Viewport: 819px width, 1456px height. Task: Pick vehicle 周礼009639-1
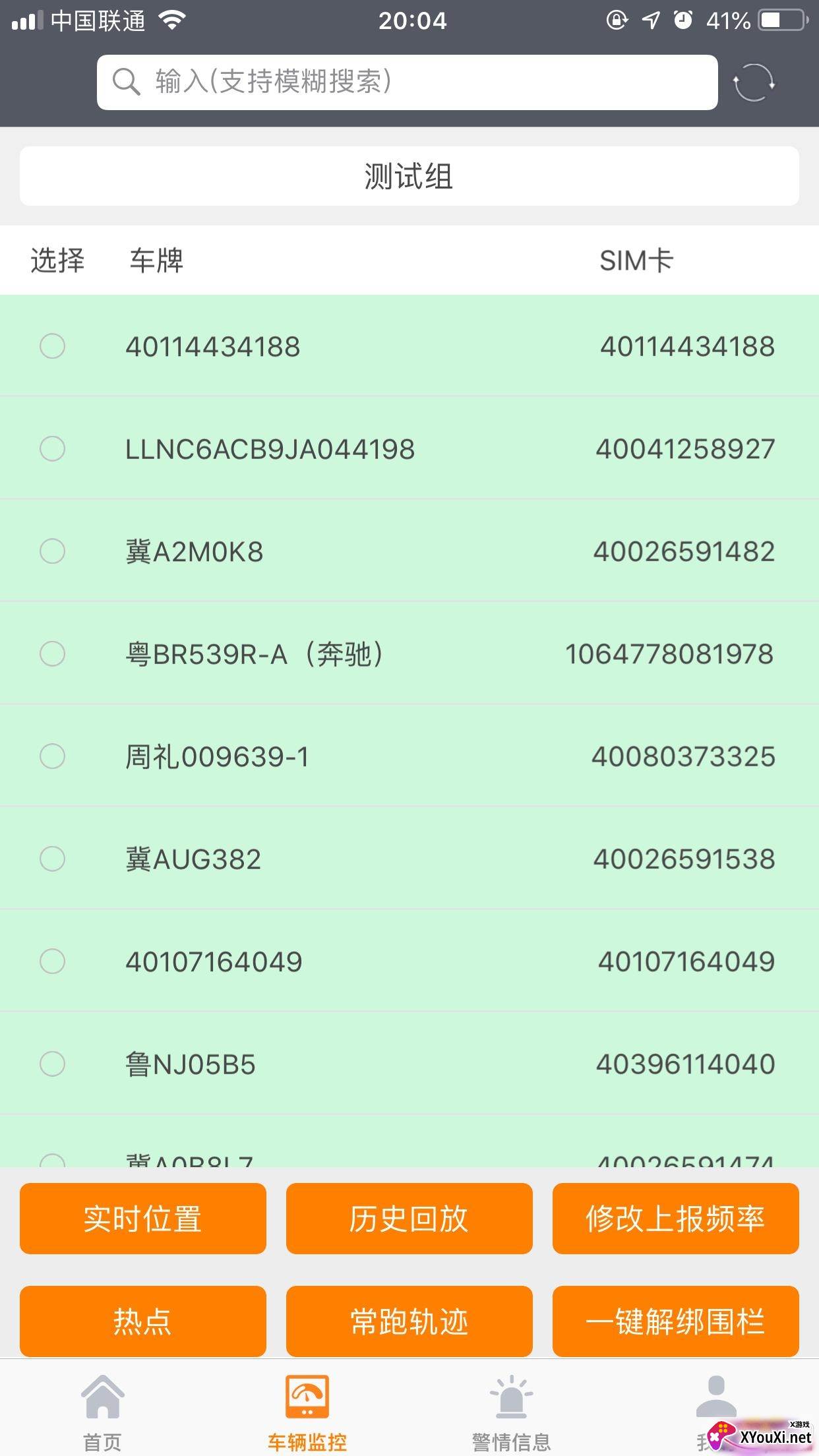click(53, 756)
